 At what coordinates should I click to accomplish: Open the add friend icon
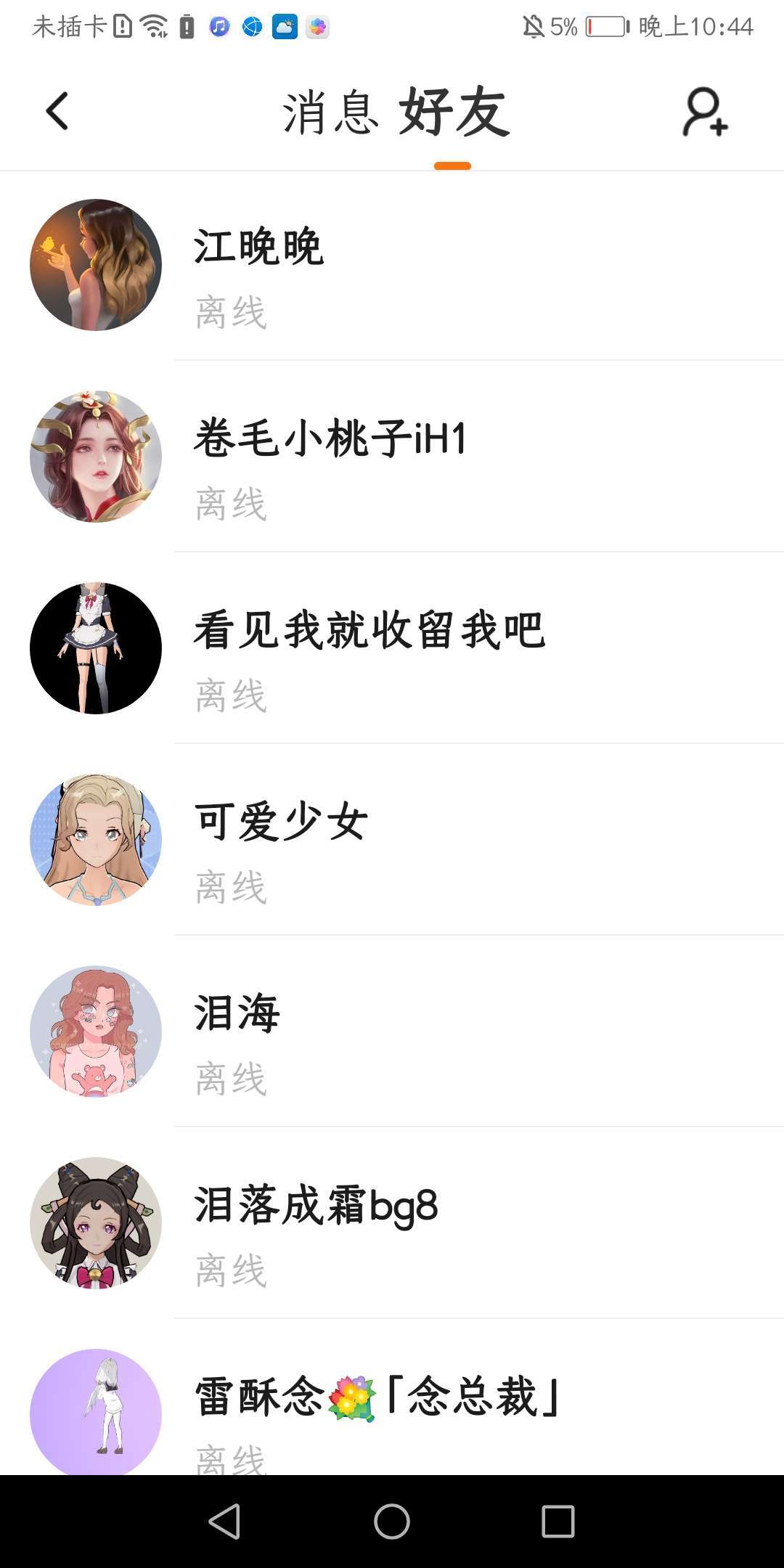(705, 112)
